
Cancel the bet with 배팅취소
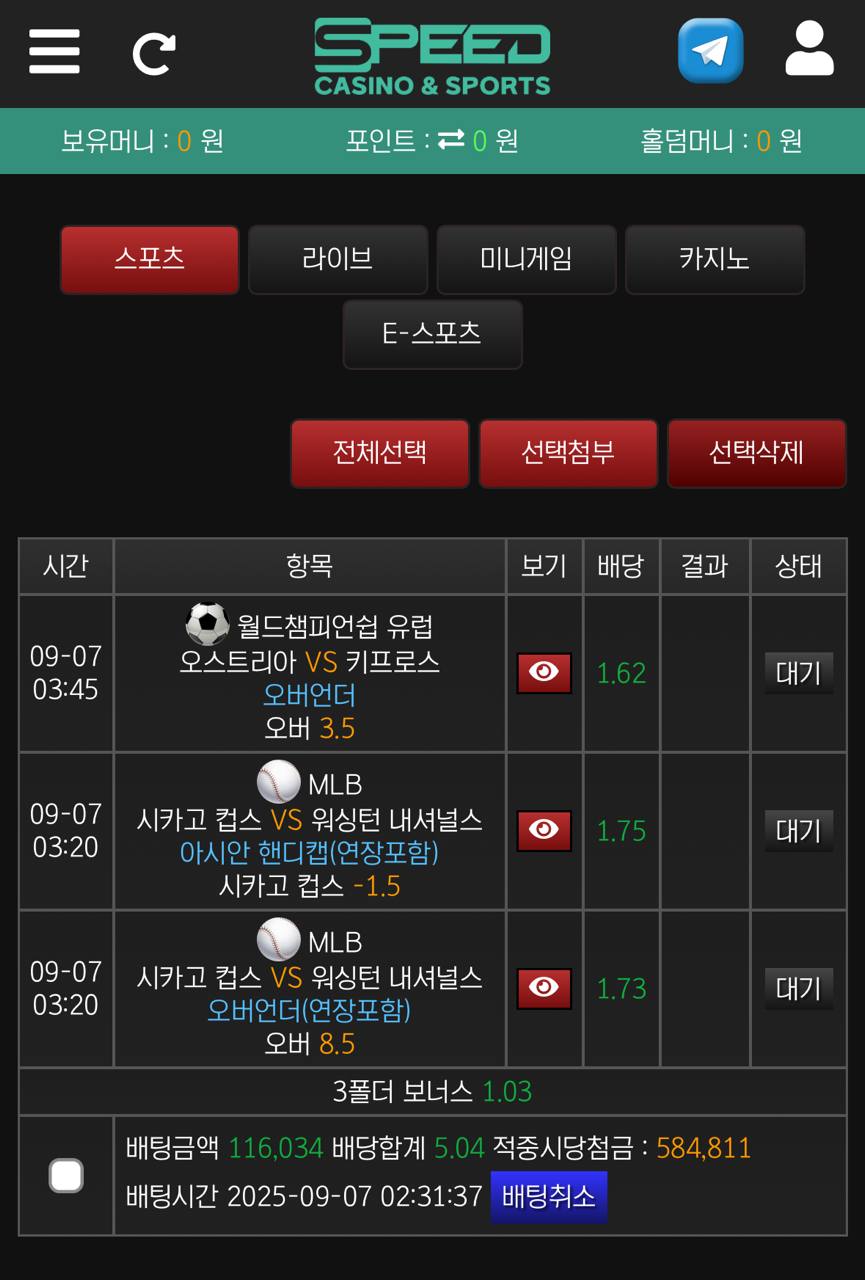click(x=548, y=1197)
